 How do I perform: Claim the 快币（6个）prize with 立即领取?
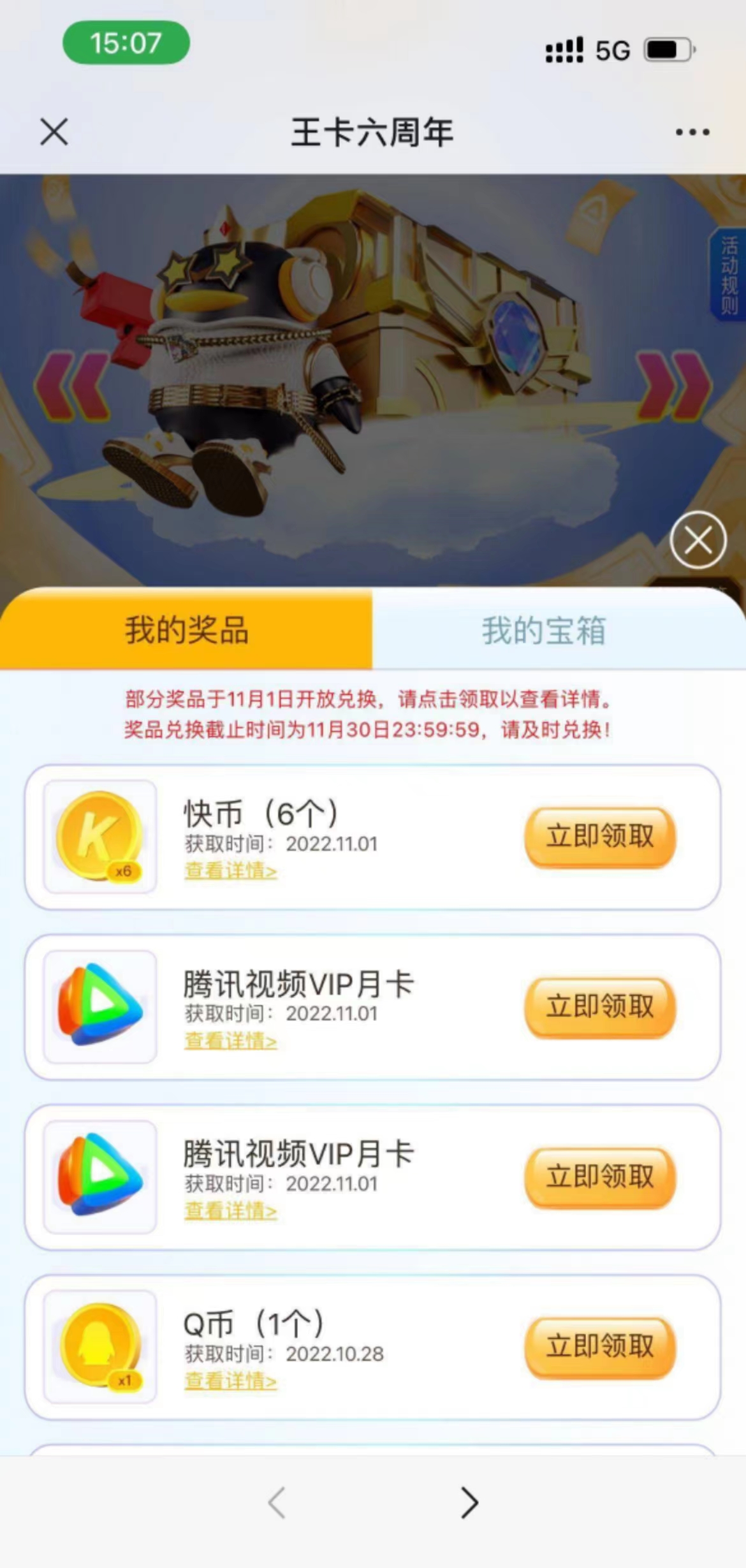[599, 837]
